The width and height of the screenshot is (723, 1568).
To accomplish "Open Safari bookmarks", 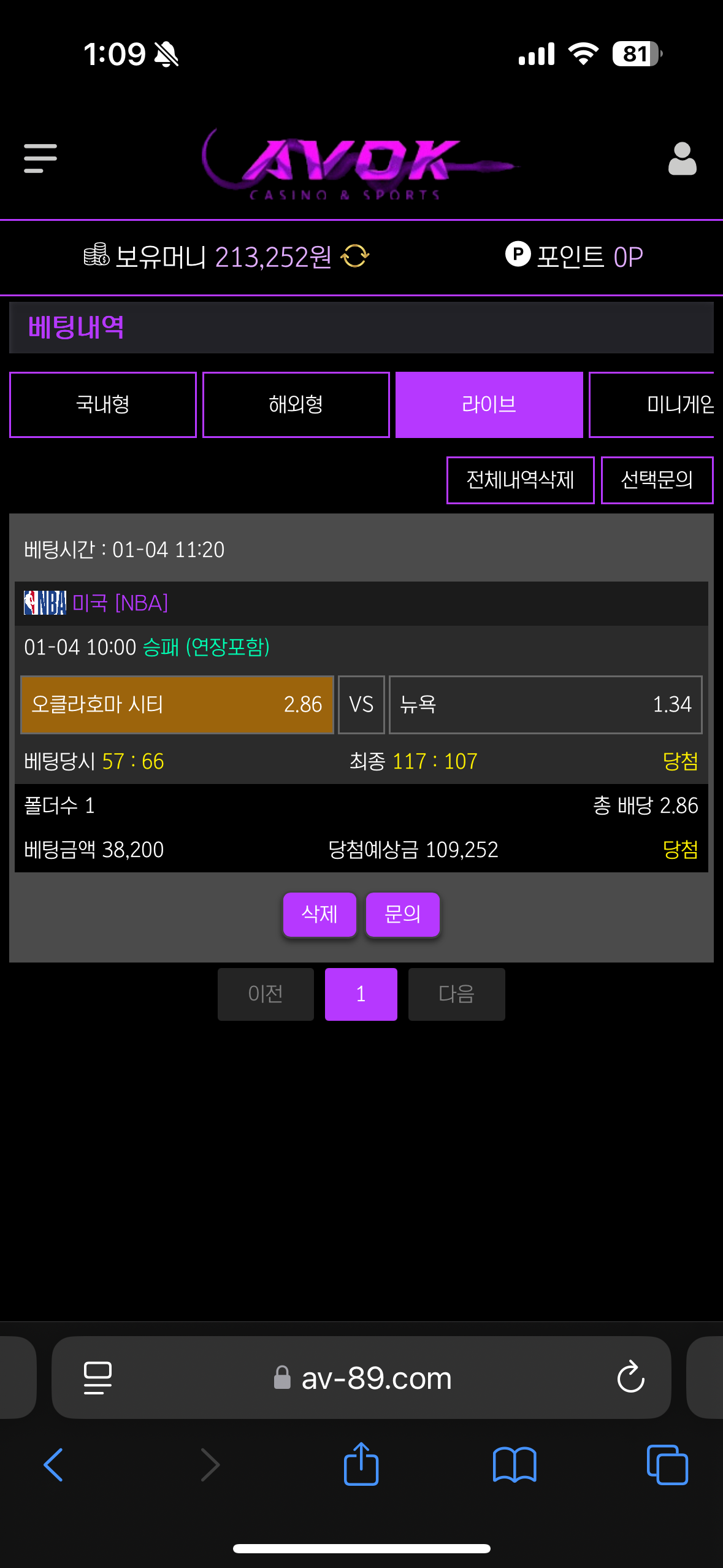I will pyautogui.click(x=514, y=1465).
